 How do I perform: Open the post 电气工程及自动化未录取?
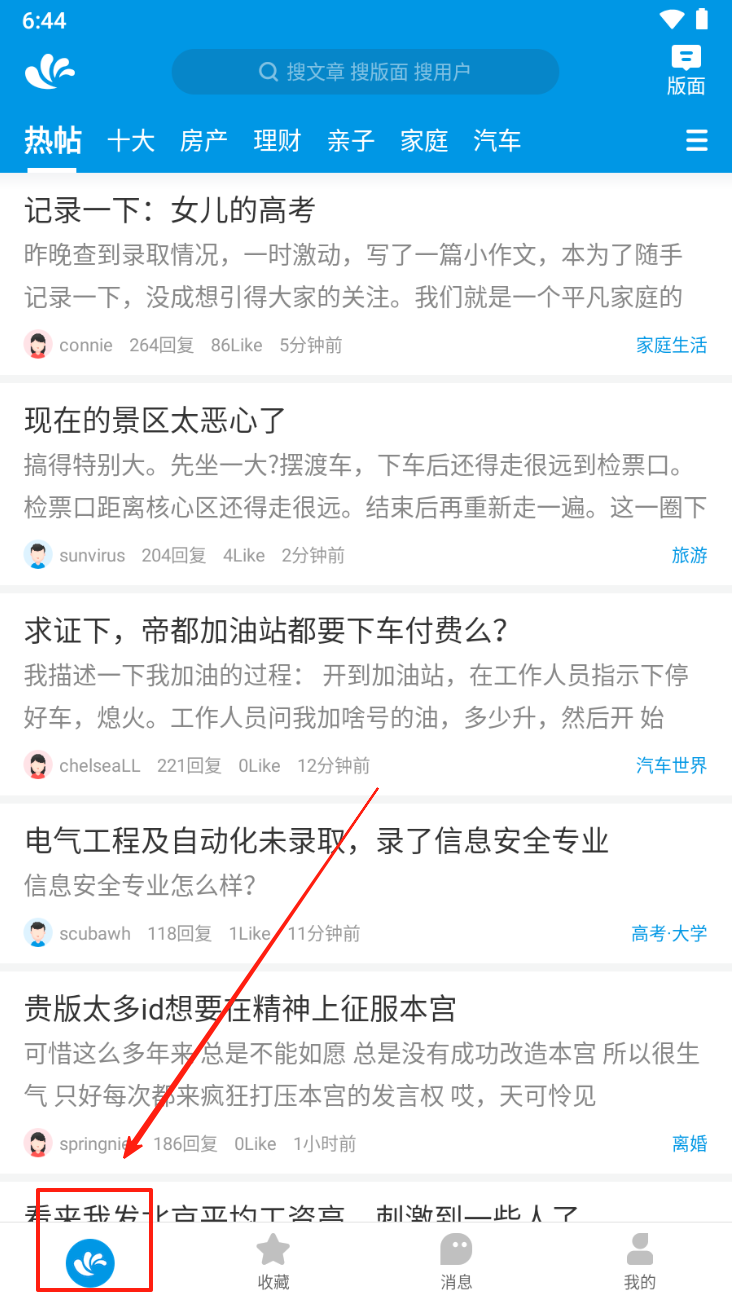pyautogui.click(x=316, y=840)
